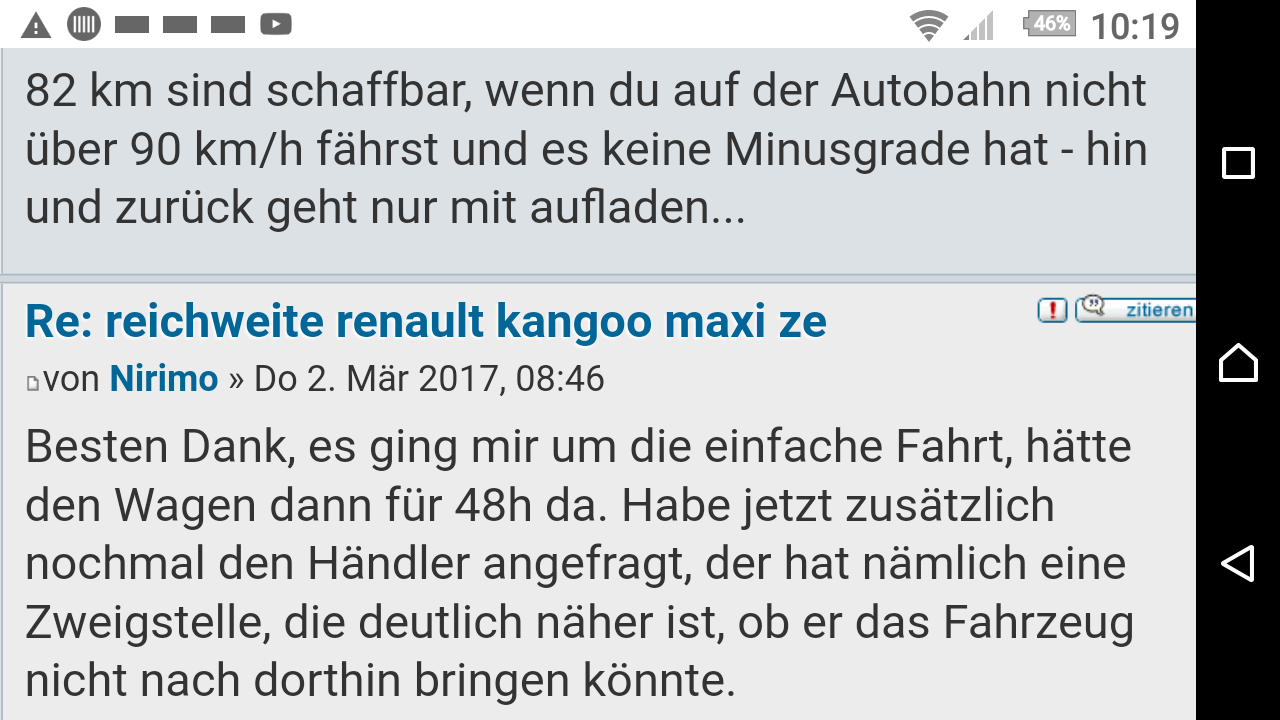Quote this post with the zitieren button

(1136, 310)
